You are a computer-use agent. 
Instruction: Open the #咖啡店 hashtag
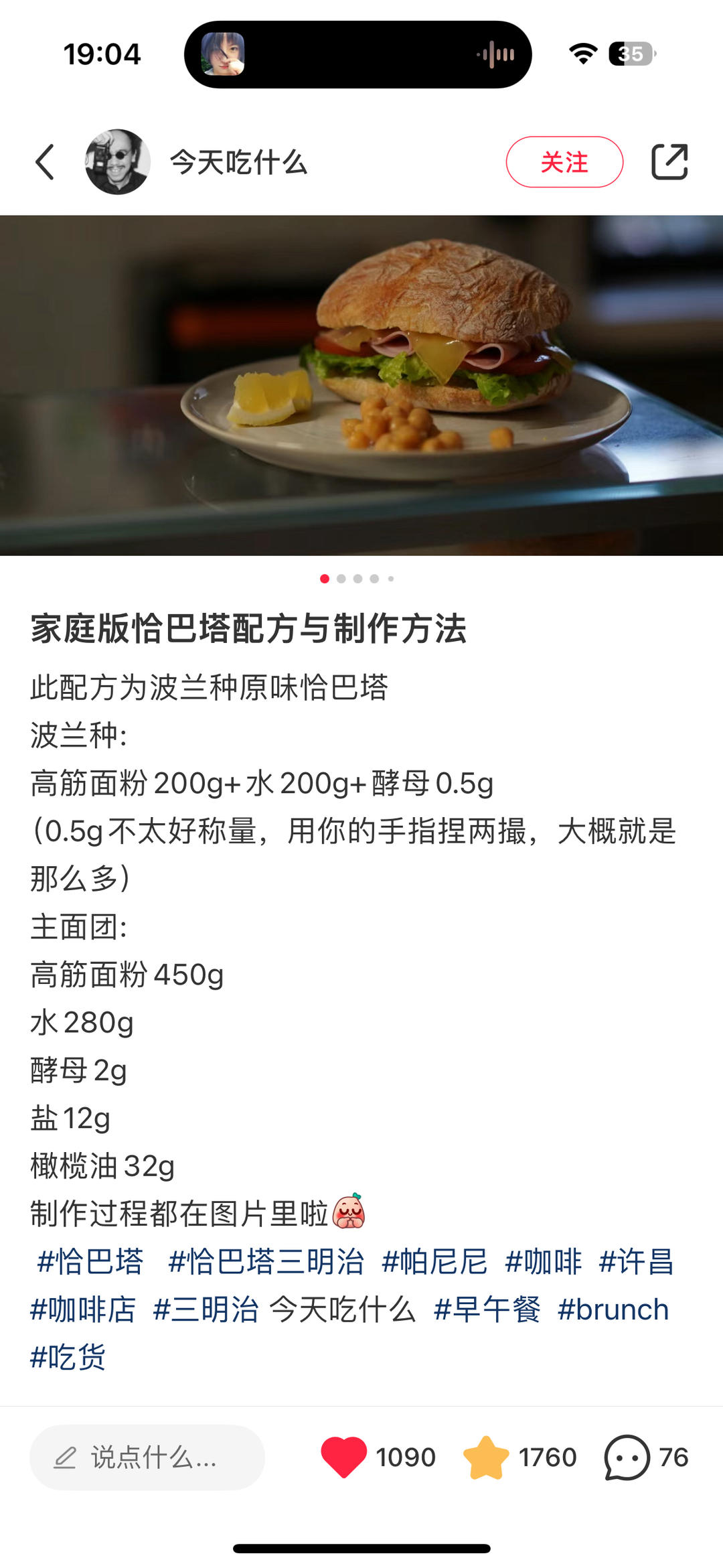pyautogui.click(x=83, y=1309)
